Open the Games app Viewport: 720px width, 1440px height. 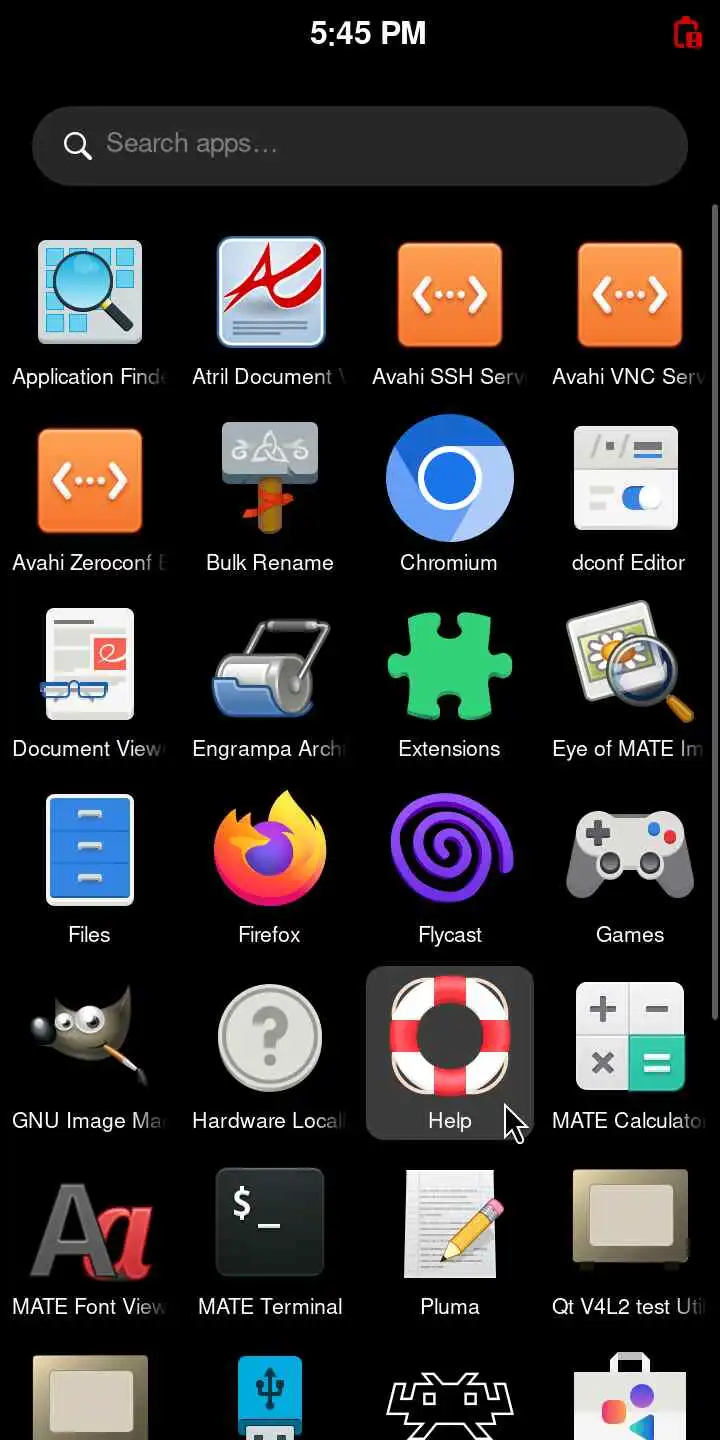pyautogui.click(x=630, y=851)
